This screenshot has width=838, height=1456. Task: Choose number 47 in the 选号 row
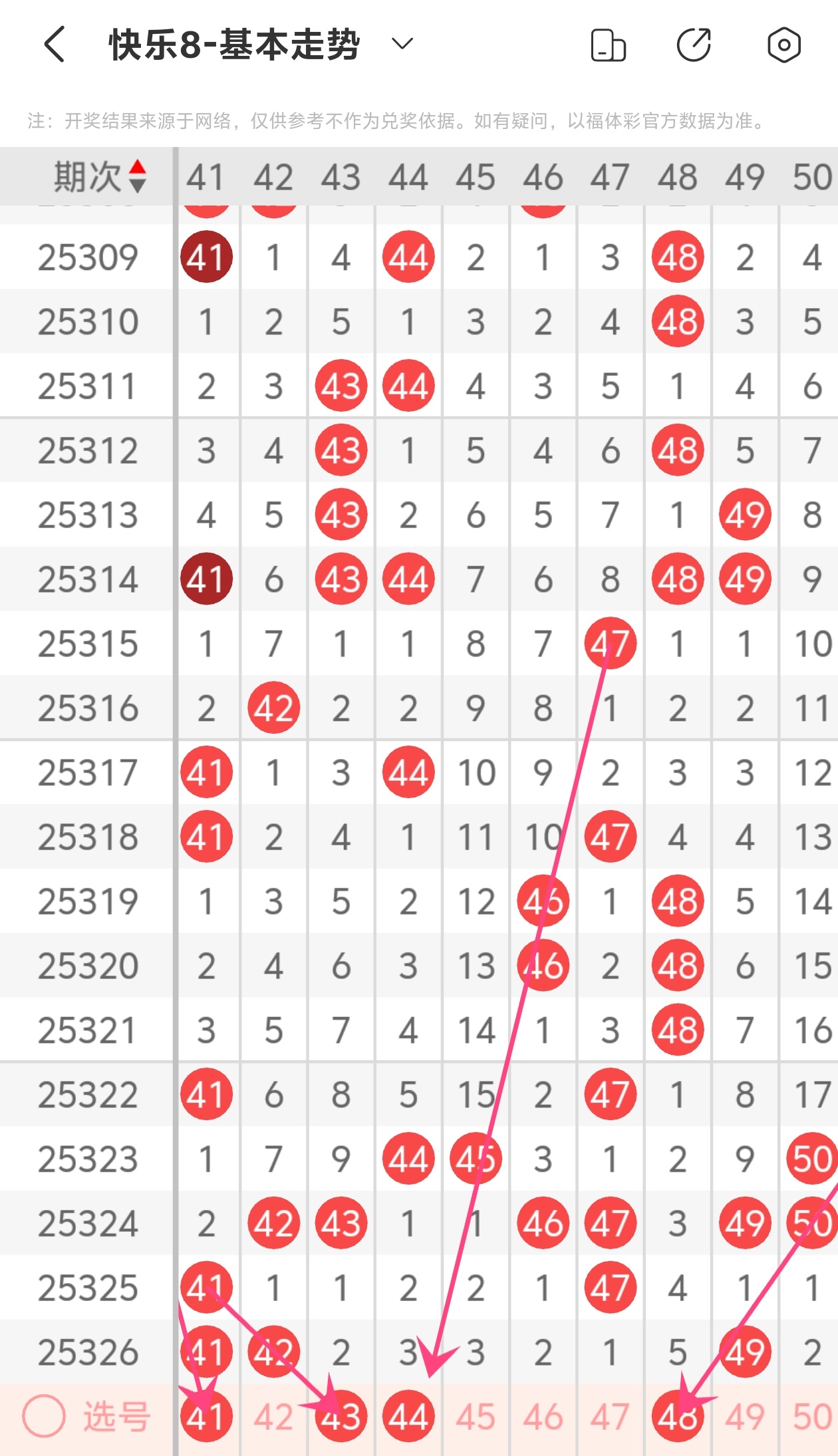(x=610, y=1416)
